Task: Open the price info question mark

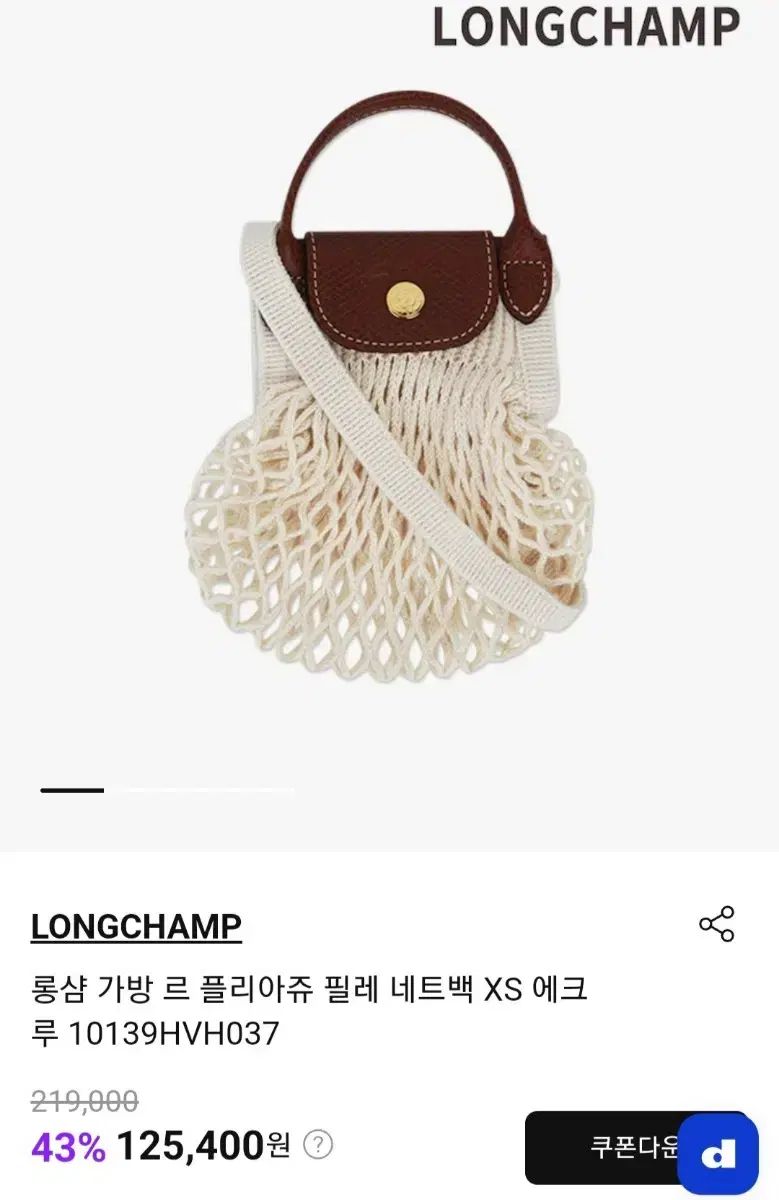Action: (318, 1145)
